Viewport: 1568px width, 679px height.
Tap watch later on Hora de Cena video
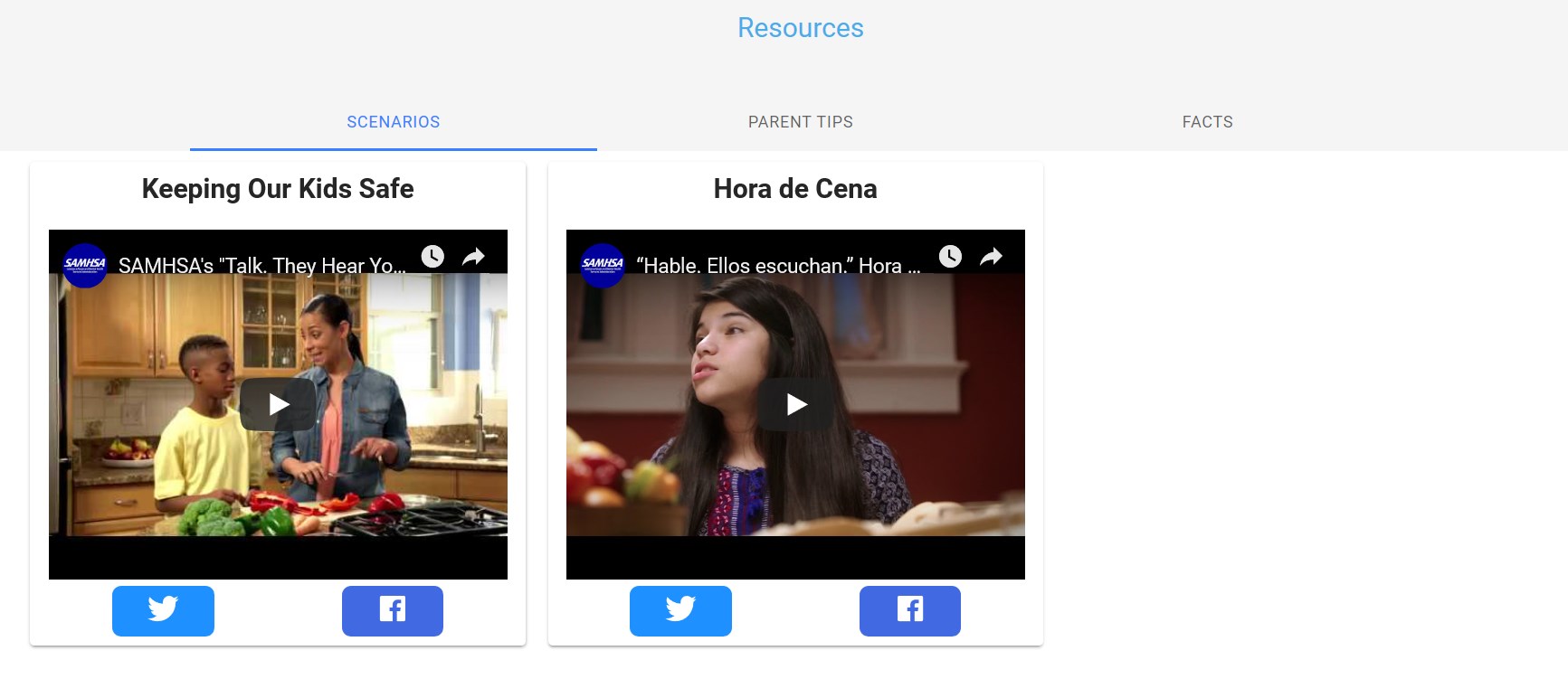click(950, 257)
